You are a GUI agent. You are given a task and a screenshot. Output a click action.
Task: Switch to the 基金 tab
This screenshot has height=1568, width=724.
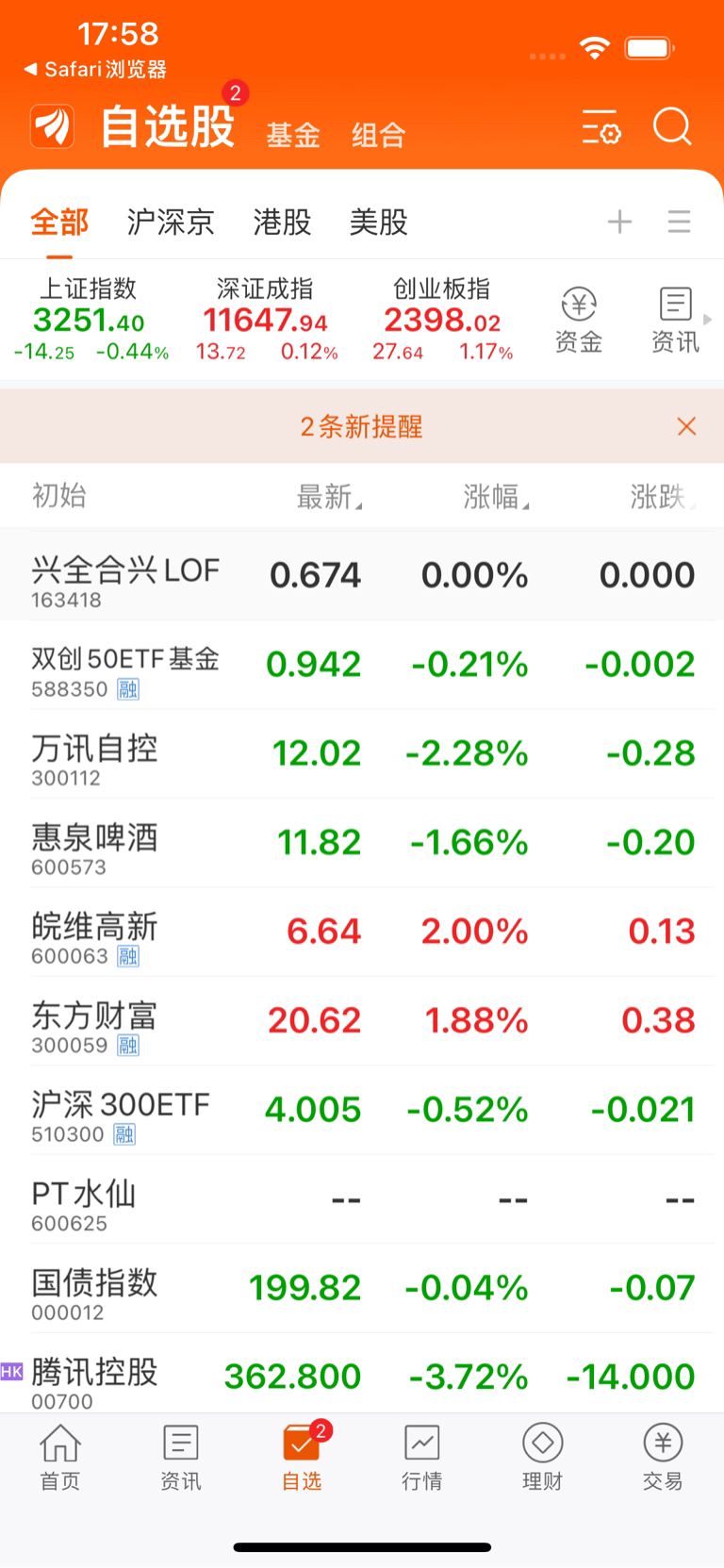click(x=293, y=136)
